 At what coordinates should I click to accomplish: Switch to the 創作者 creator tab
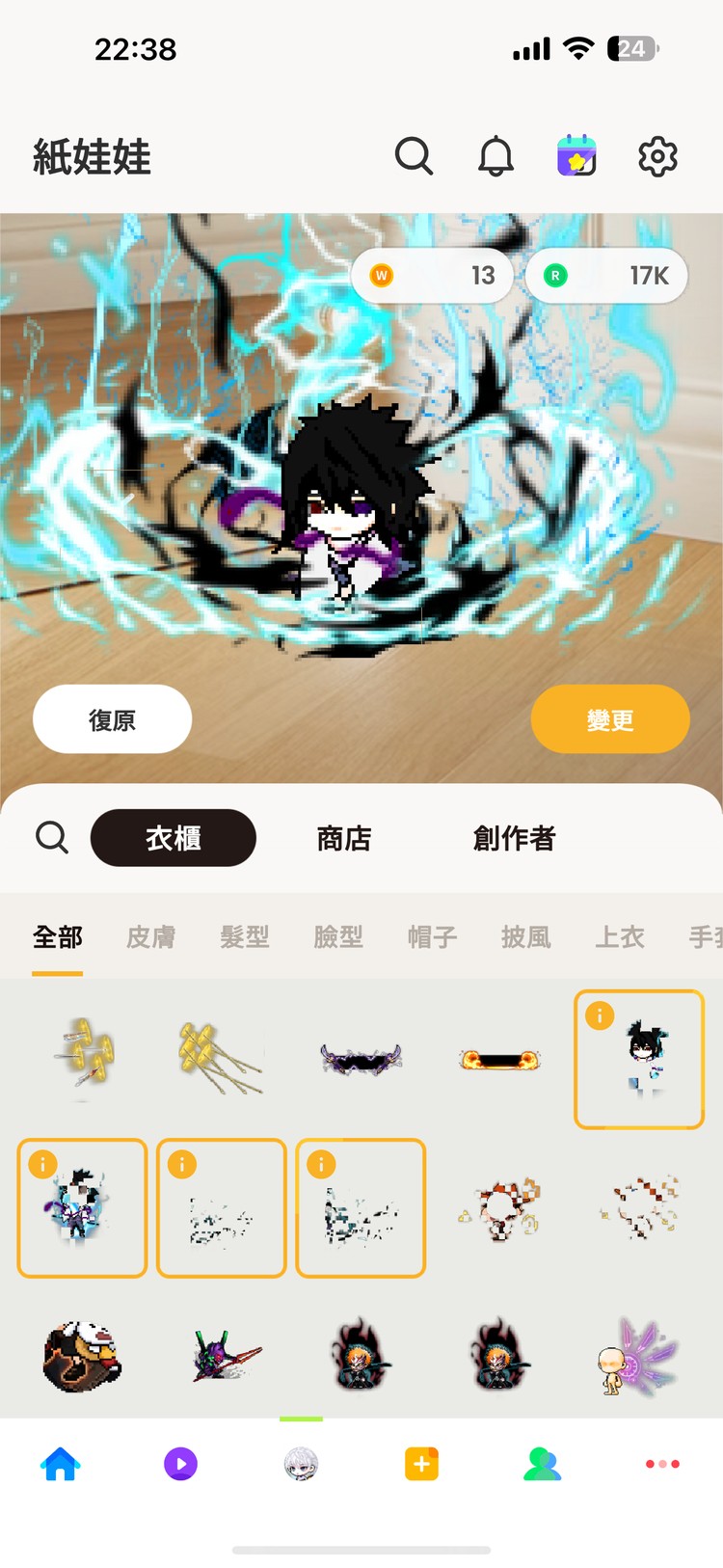(514, 838)
